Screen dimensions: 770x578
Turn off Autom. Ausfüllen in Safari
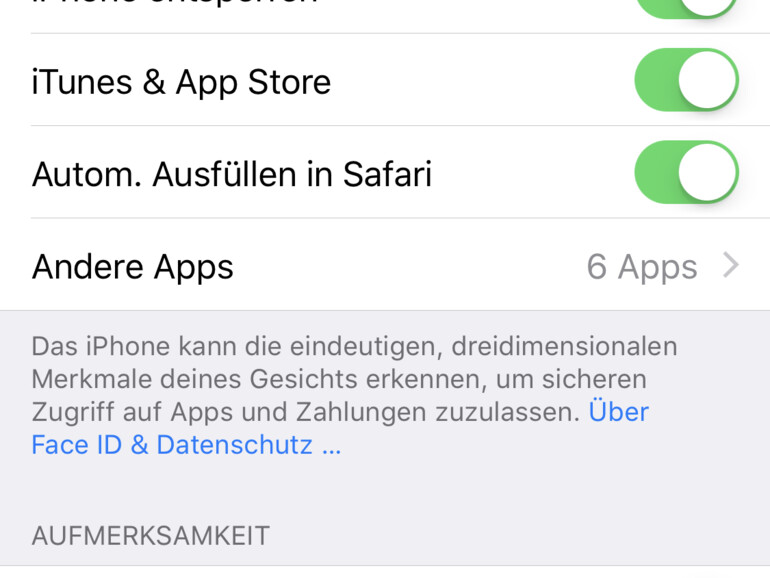click(x=686, y=173)
